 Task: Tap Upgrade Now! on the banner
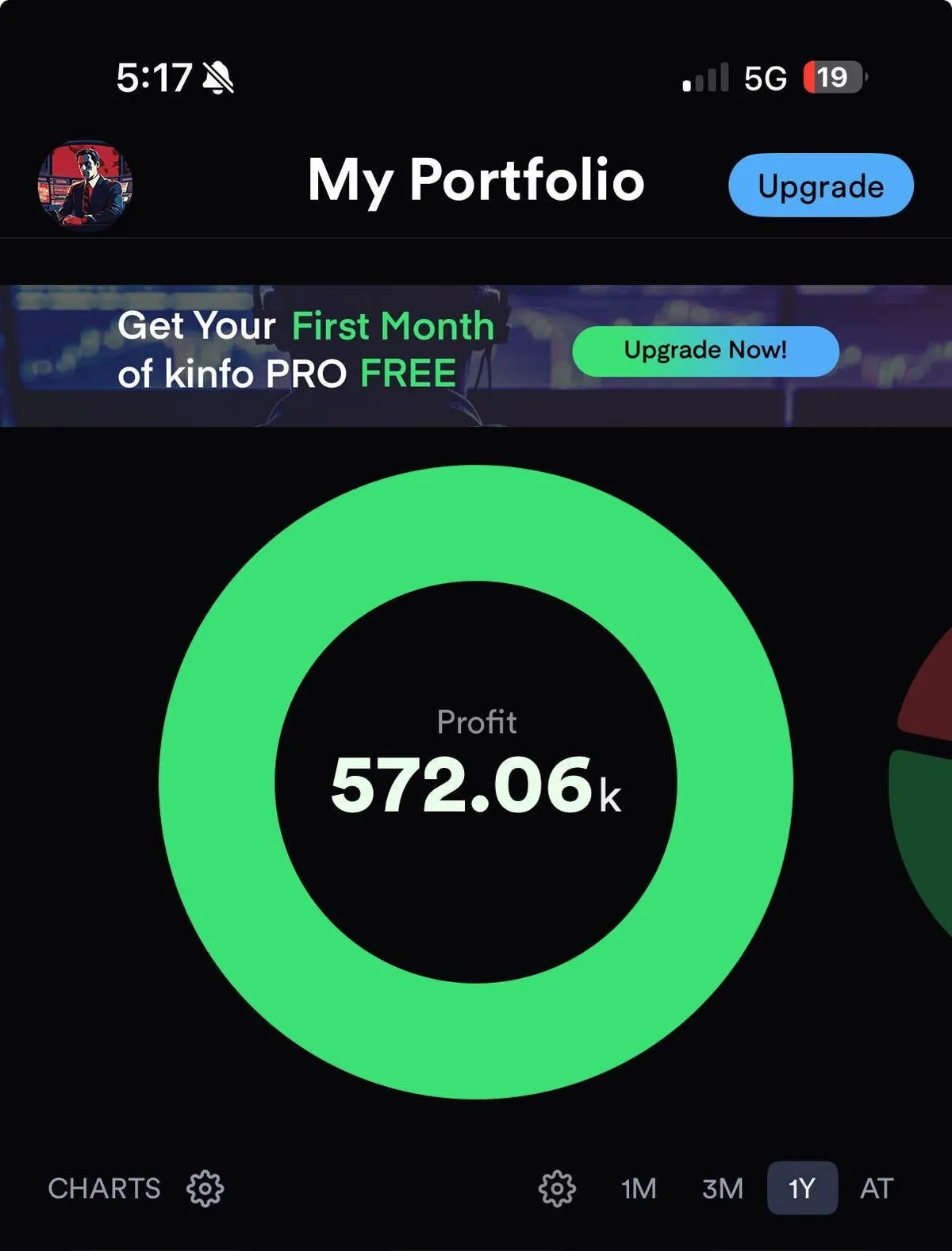[x=705, y=351]
